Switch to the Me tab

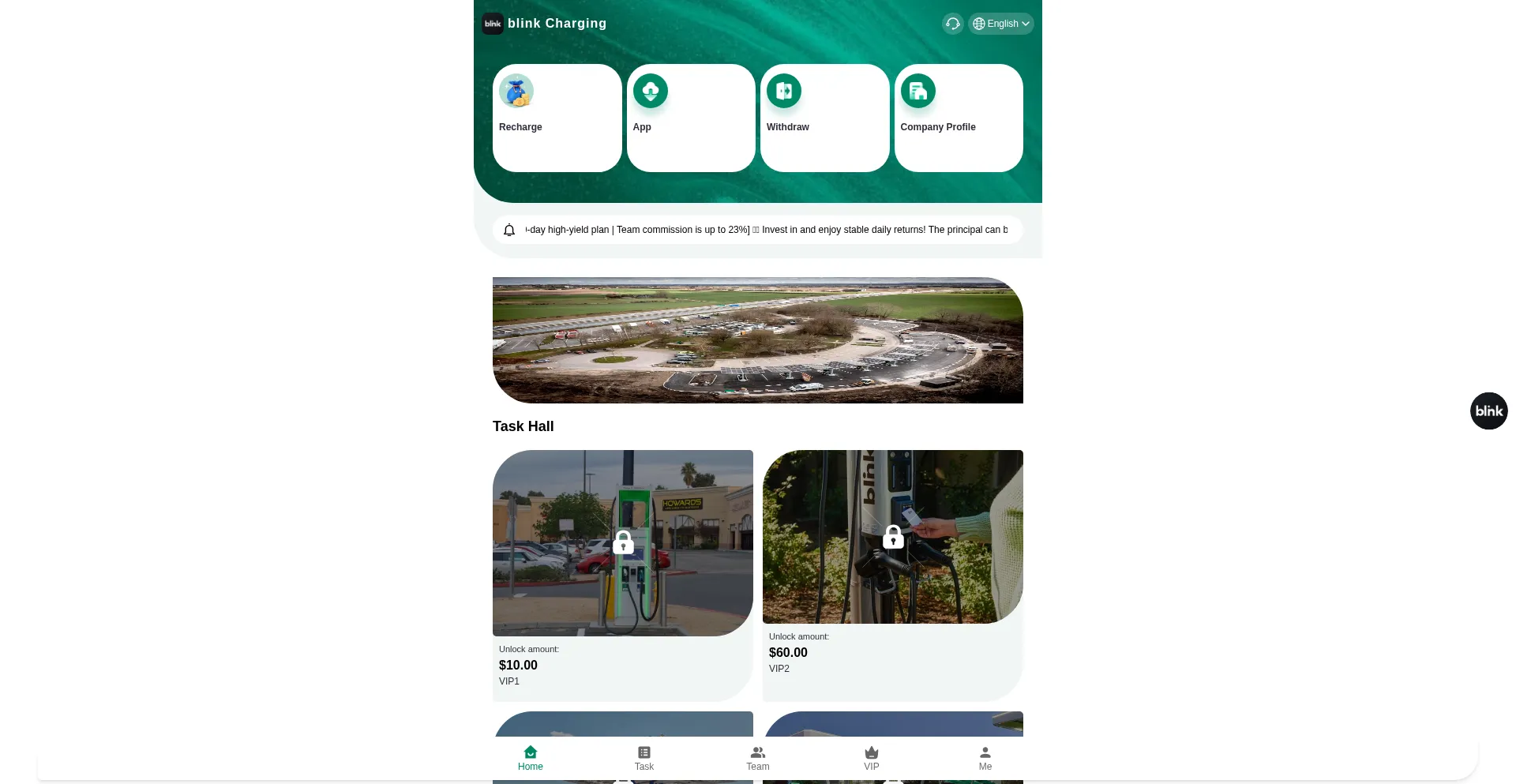tap(985, 758)
